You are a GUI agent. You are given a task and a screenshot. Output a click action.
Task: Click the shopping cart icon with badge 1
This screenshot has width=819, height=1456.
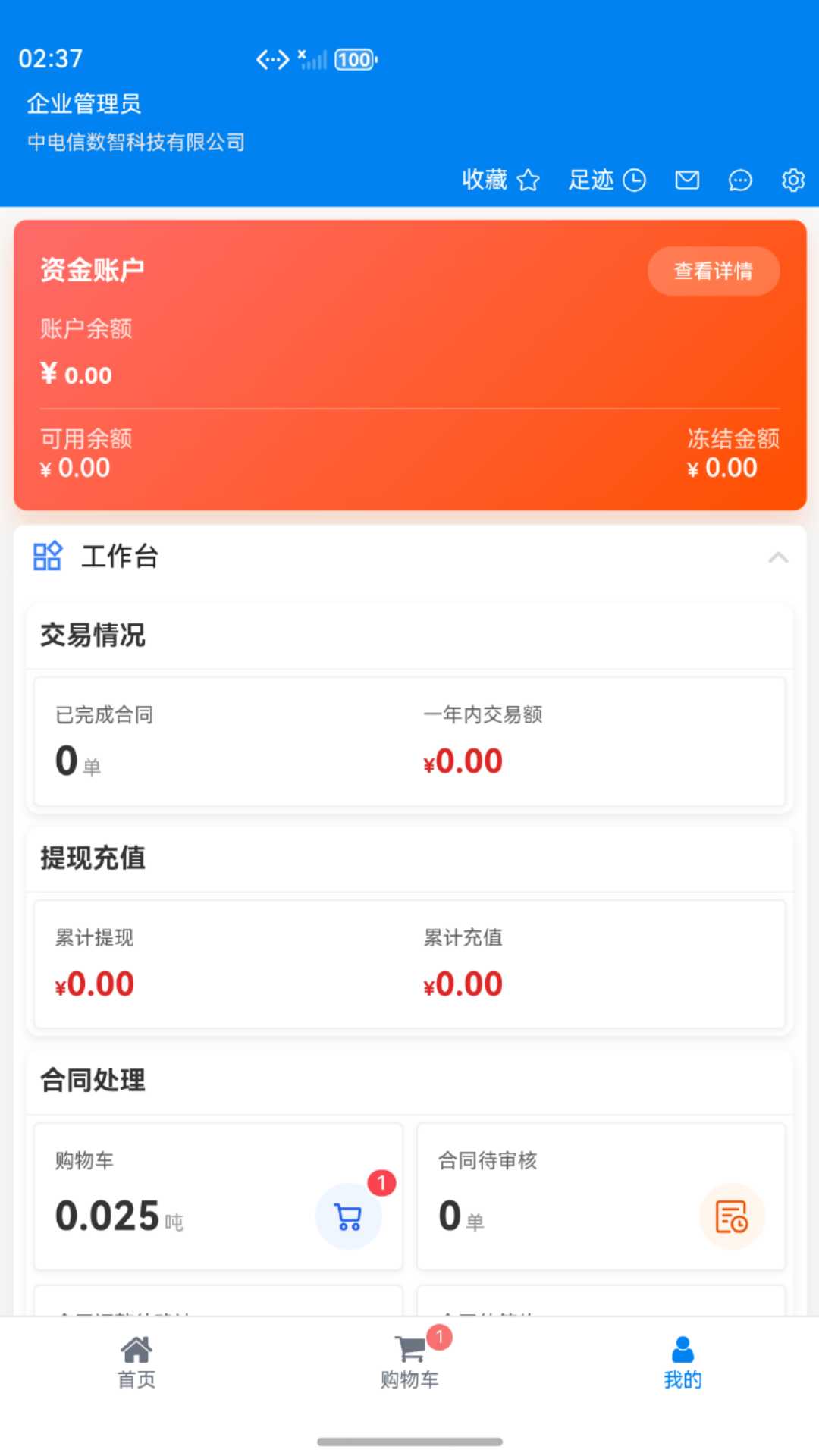click(348, 1215)
